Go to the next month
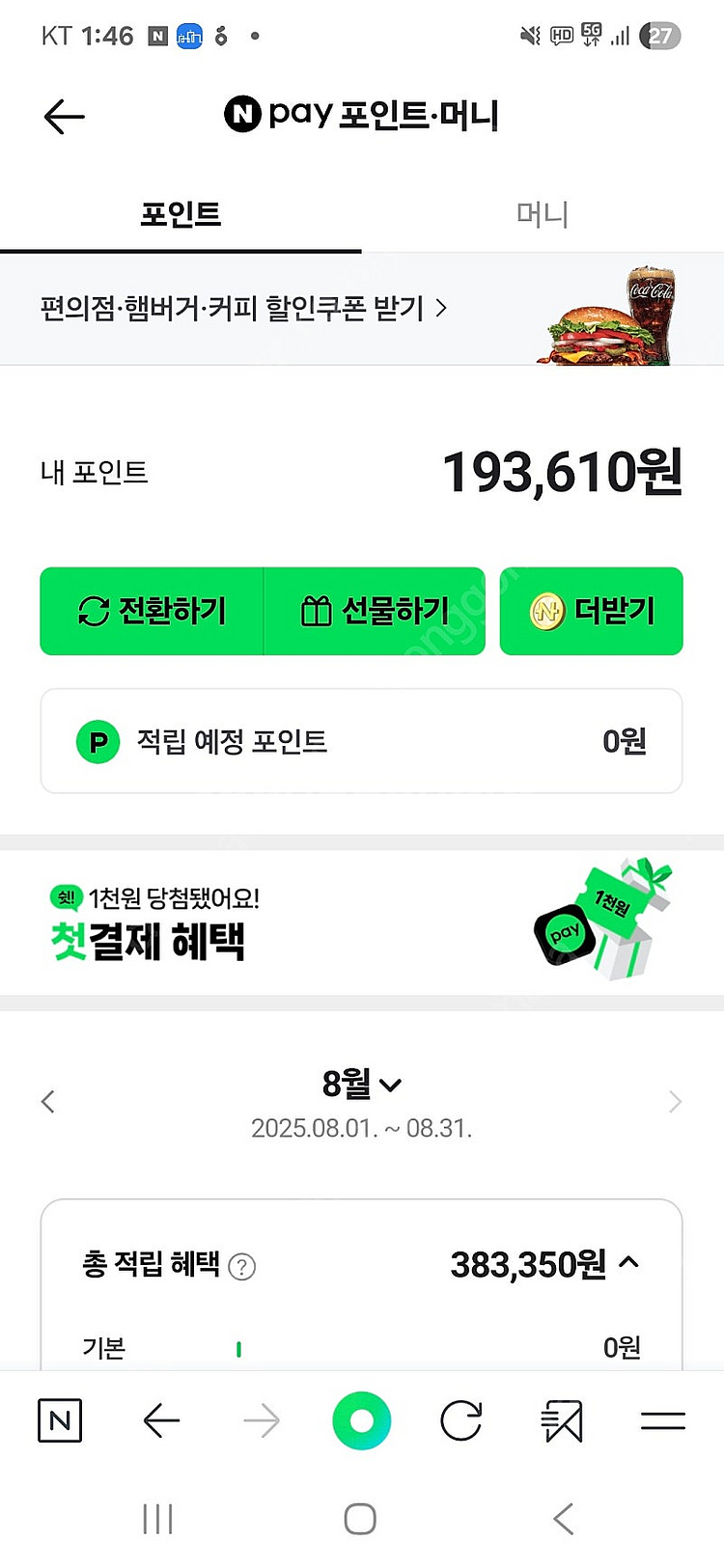 pos(675,1101)
